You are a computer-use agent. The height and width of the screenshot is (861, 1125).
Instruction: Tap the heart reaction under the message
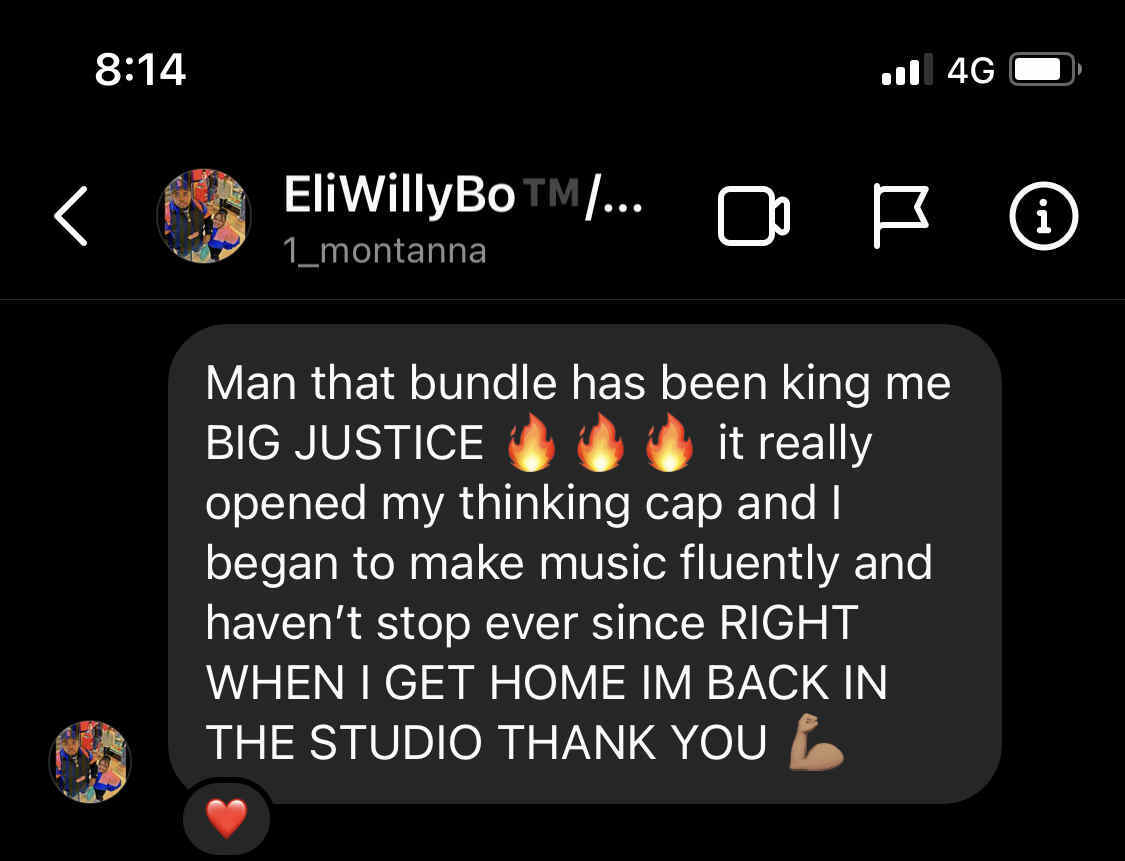coord(226,819)
